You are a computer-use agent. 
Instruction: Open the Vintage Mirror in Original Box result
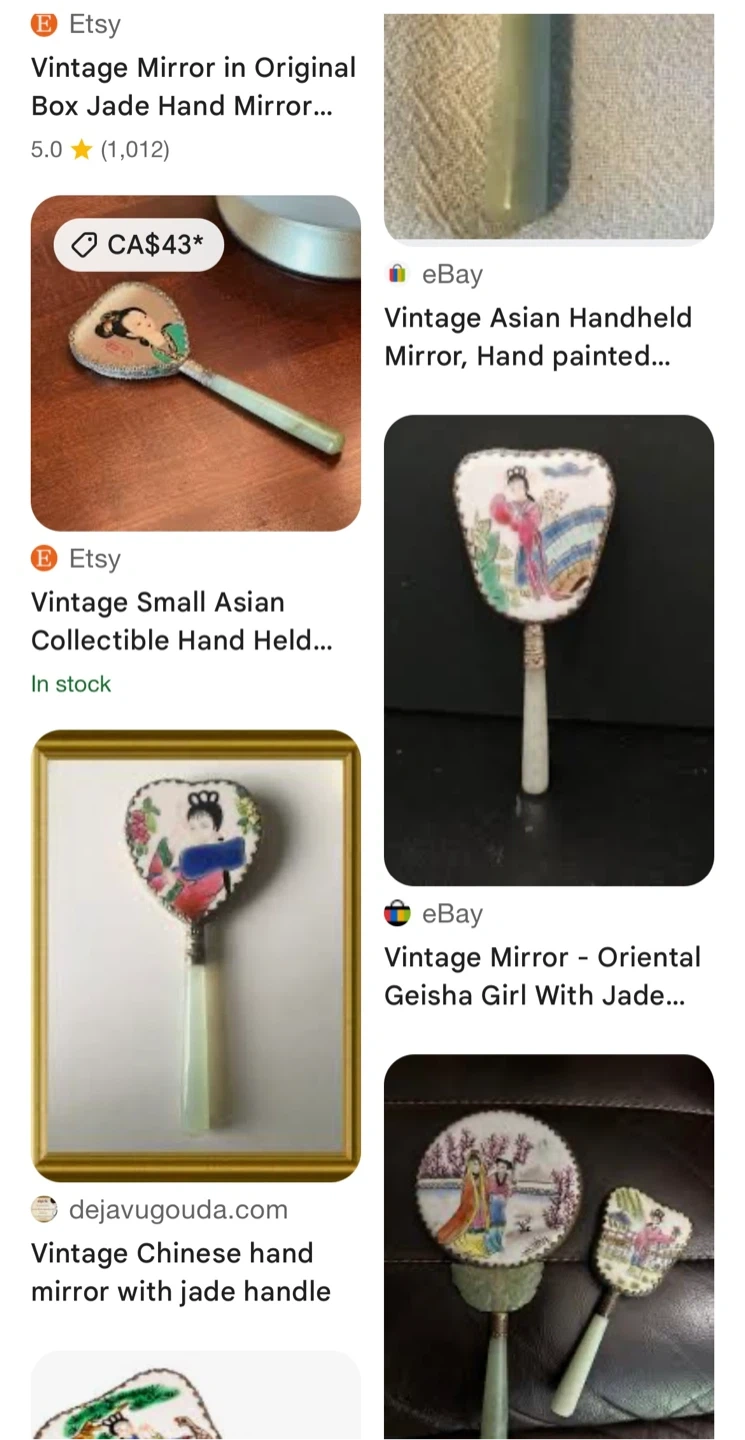[194, 87]
